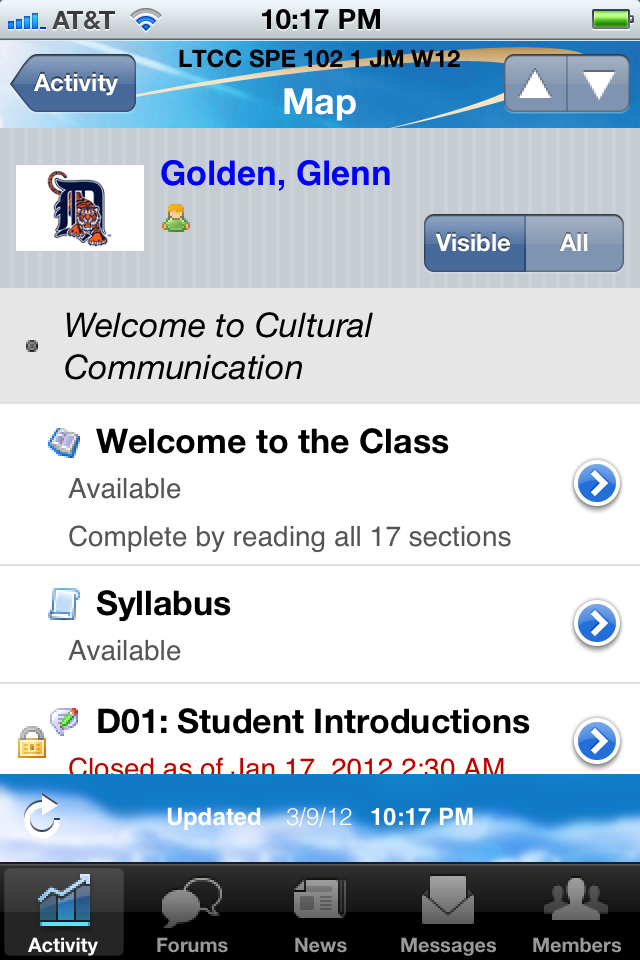Refresh the updated map data

42,817
